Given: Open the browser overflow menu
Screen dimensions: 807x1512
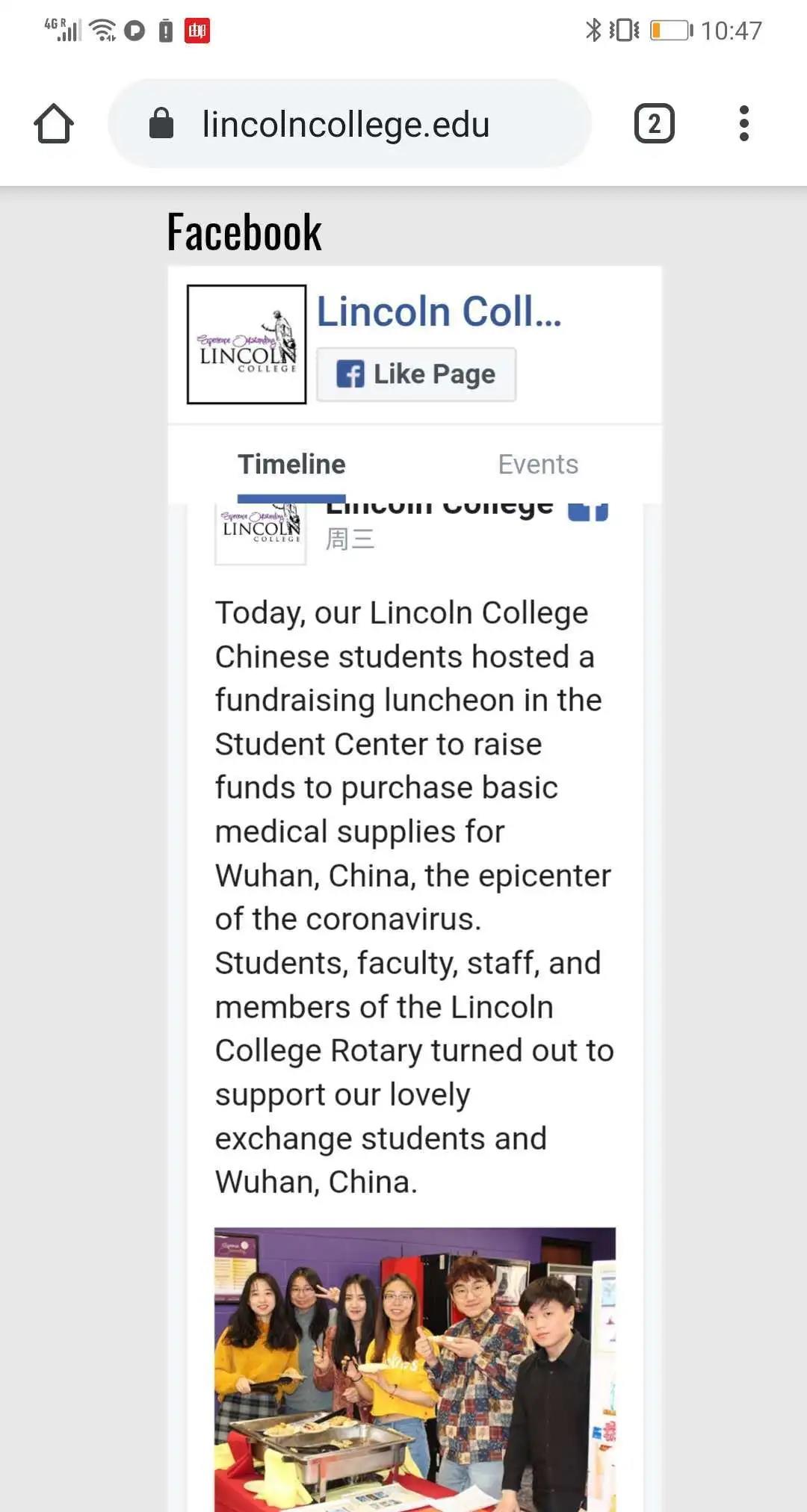Looking at the screenshot, I should (743, 123).
